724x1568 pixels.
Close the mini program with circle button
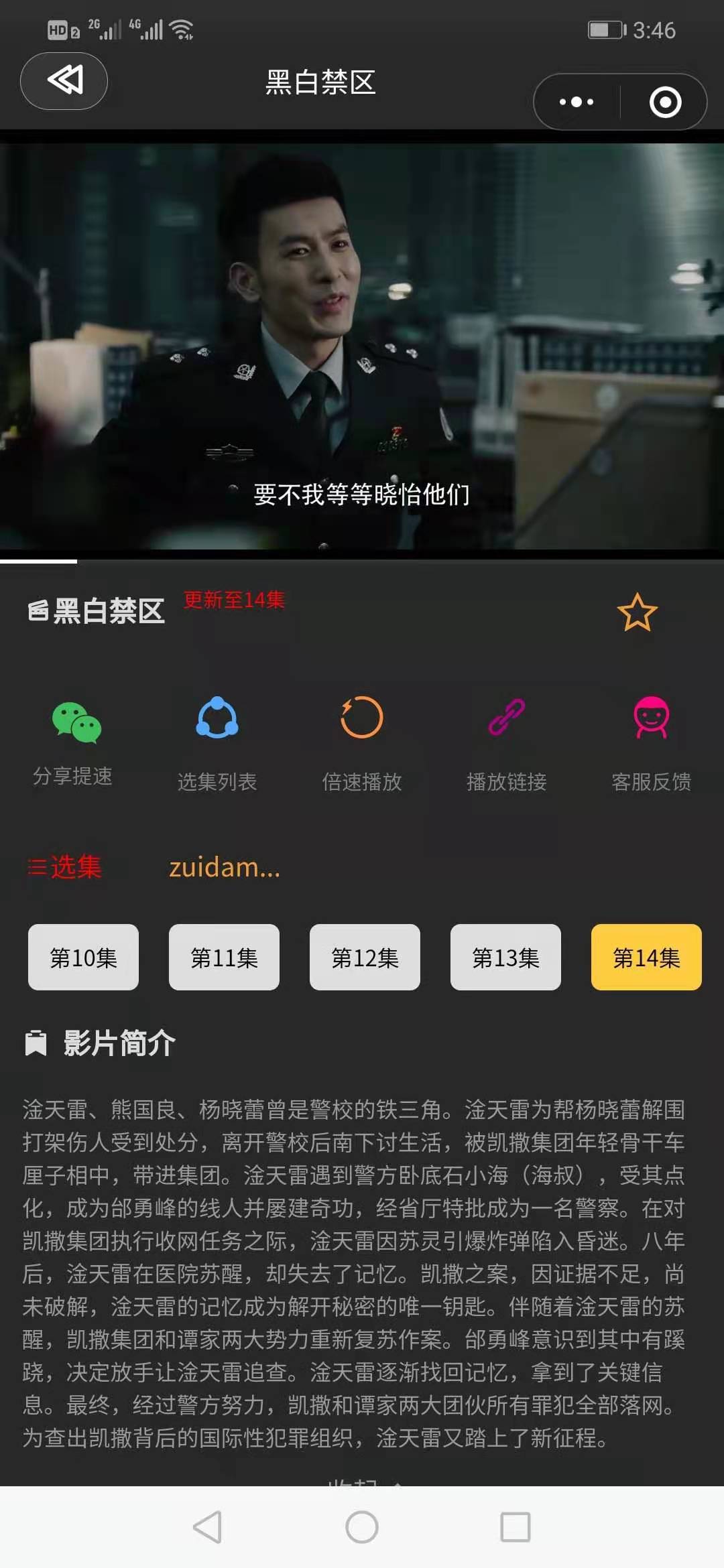665,102
